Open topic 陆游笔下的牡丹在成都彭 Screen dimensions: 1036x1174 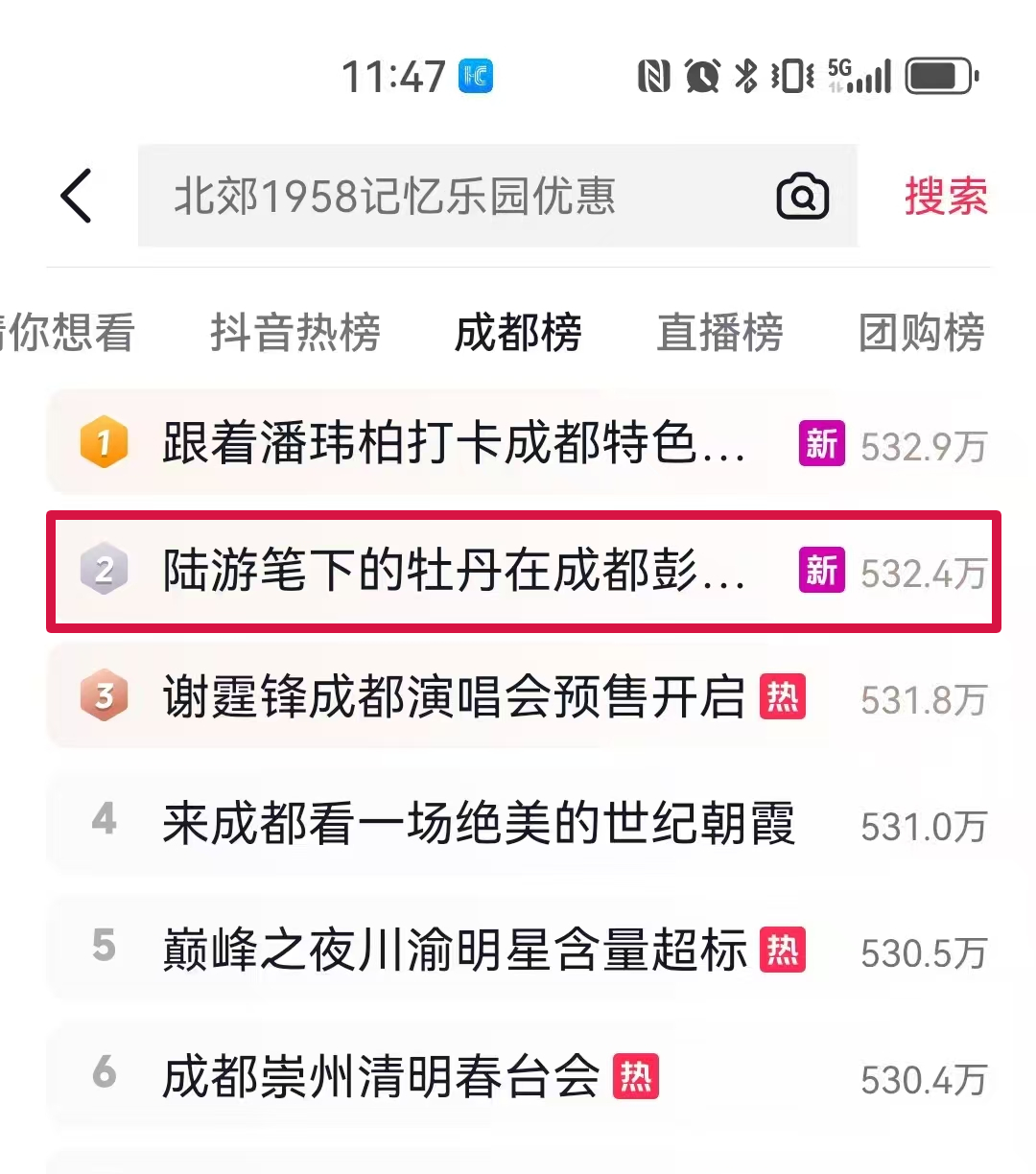pos(453,572)
